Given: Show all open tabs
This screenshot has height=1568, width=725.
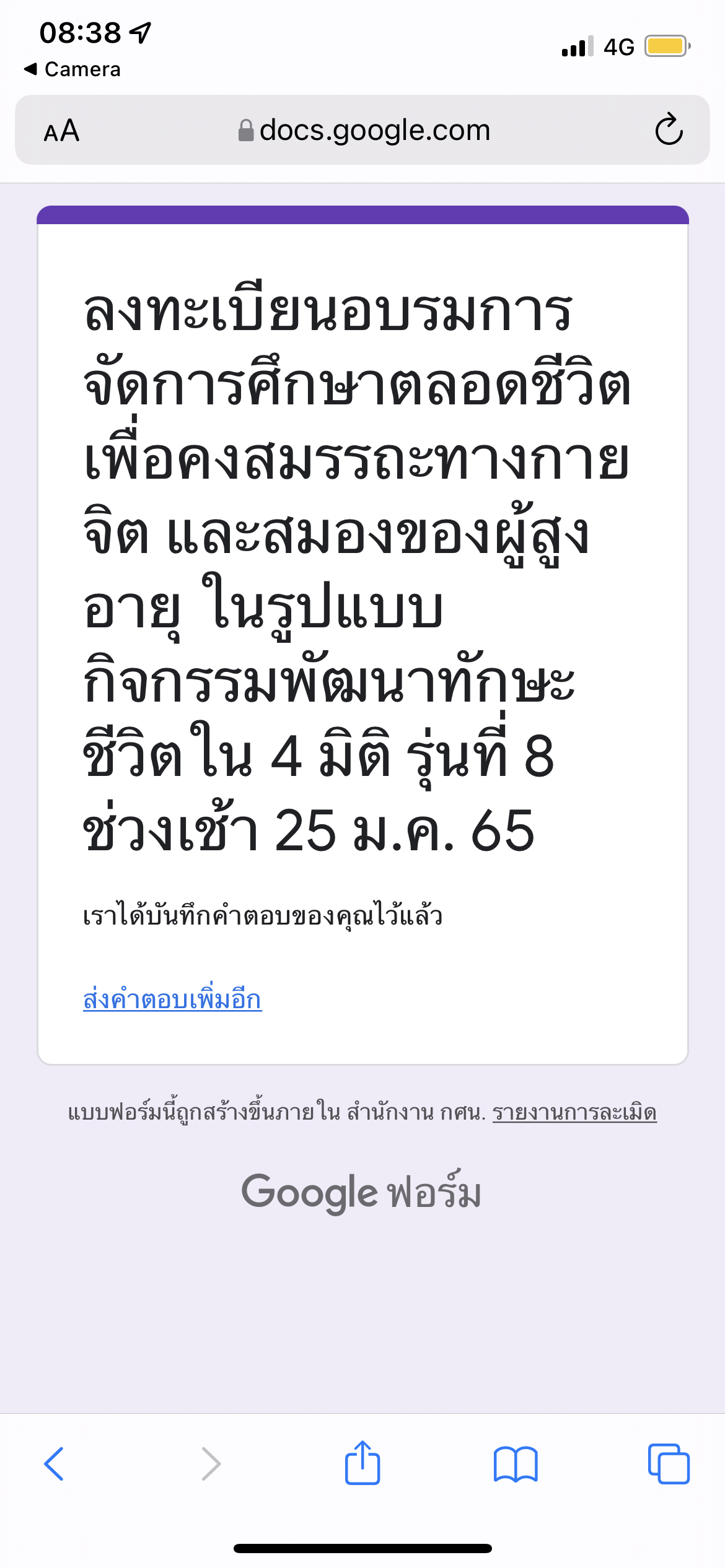Looking at the screenshot, I should tap(669, 1464).
